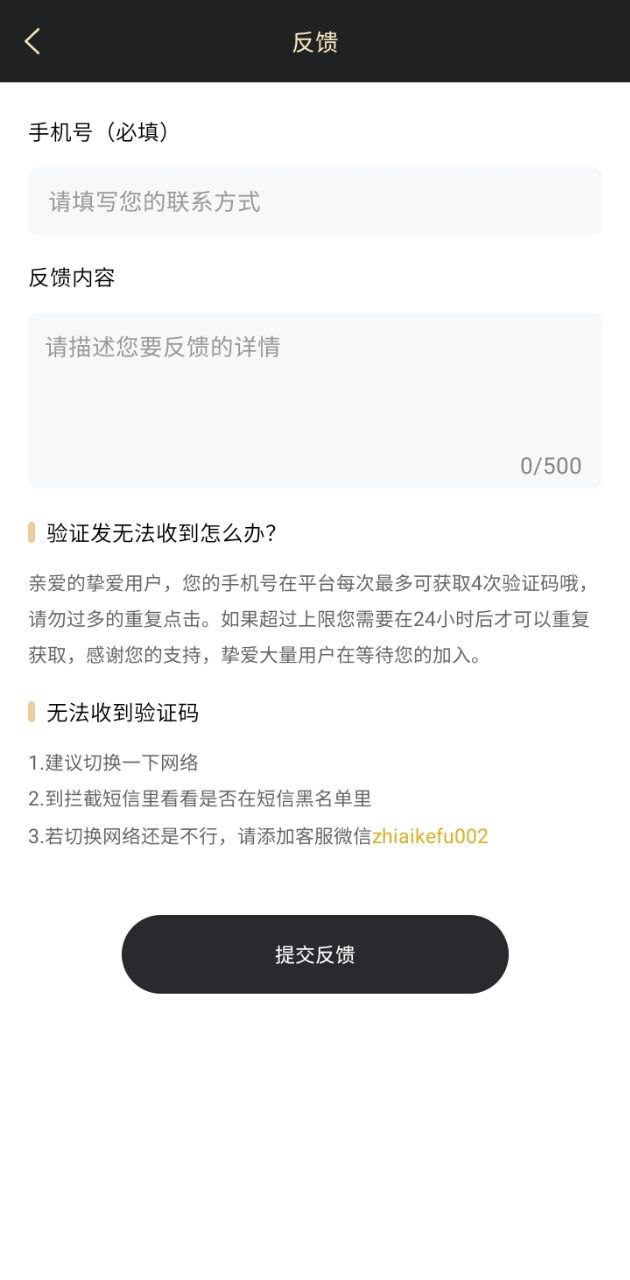Open the zhiaikefu002 customer service link
630x1280 pixels.
click(430, 837)
